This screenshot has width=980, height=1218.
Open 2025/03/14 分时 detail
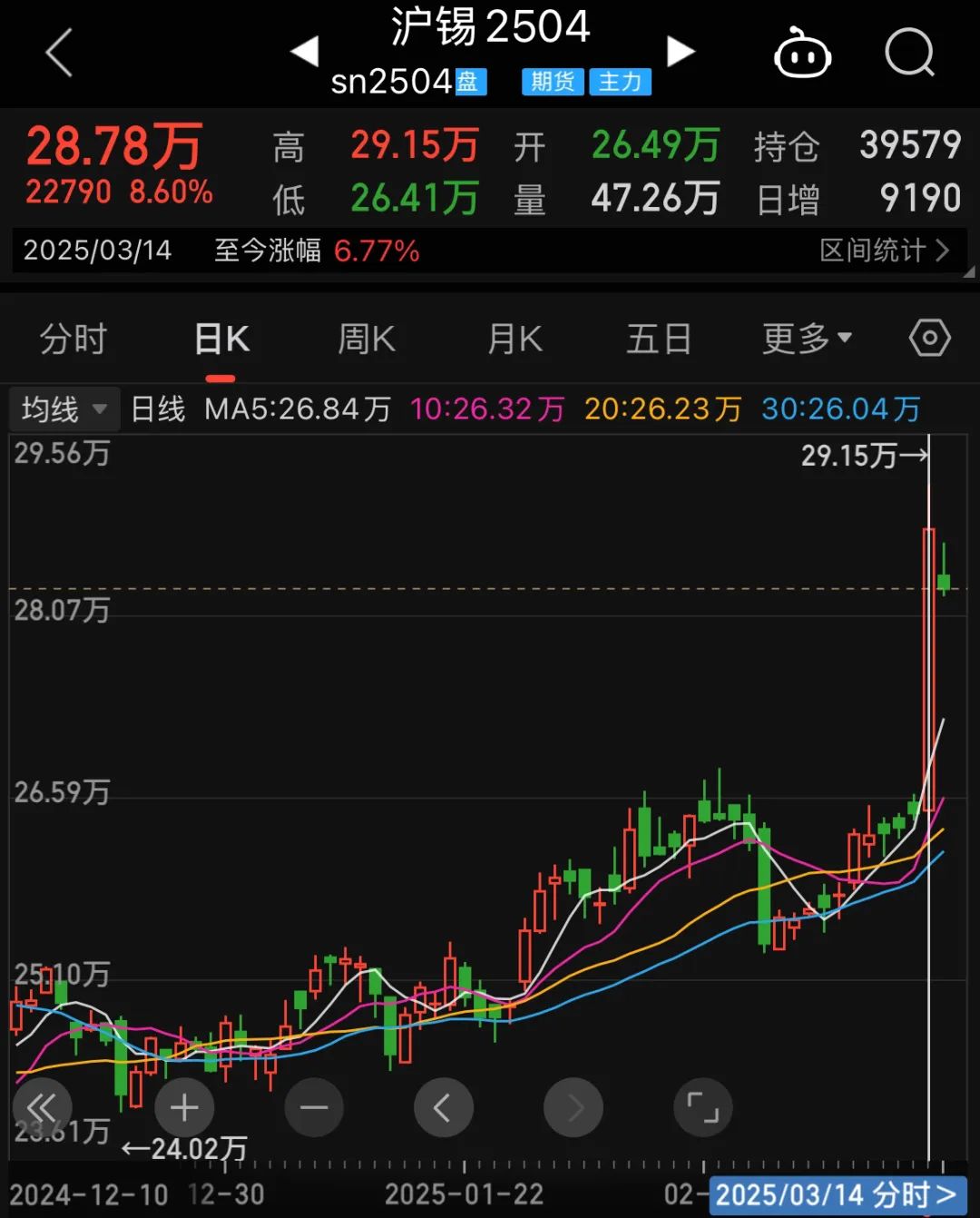(836, 1194)
